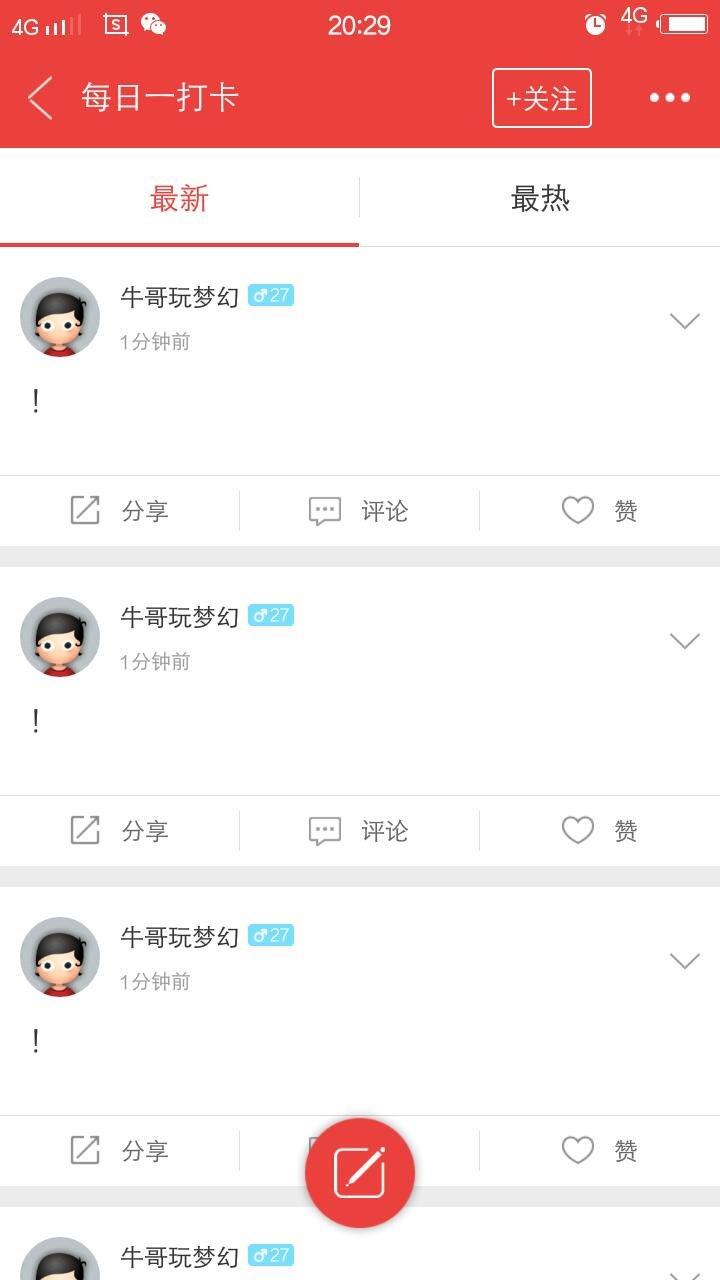Switch to the 最热 tab
This screenshot has height=1280, width=720.
tap(540, 199)
